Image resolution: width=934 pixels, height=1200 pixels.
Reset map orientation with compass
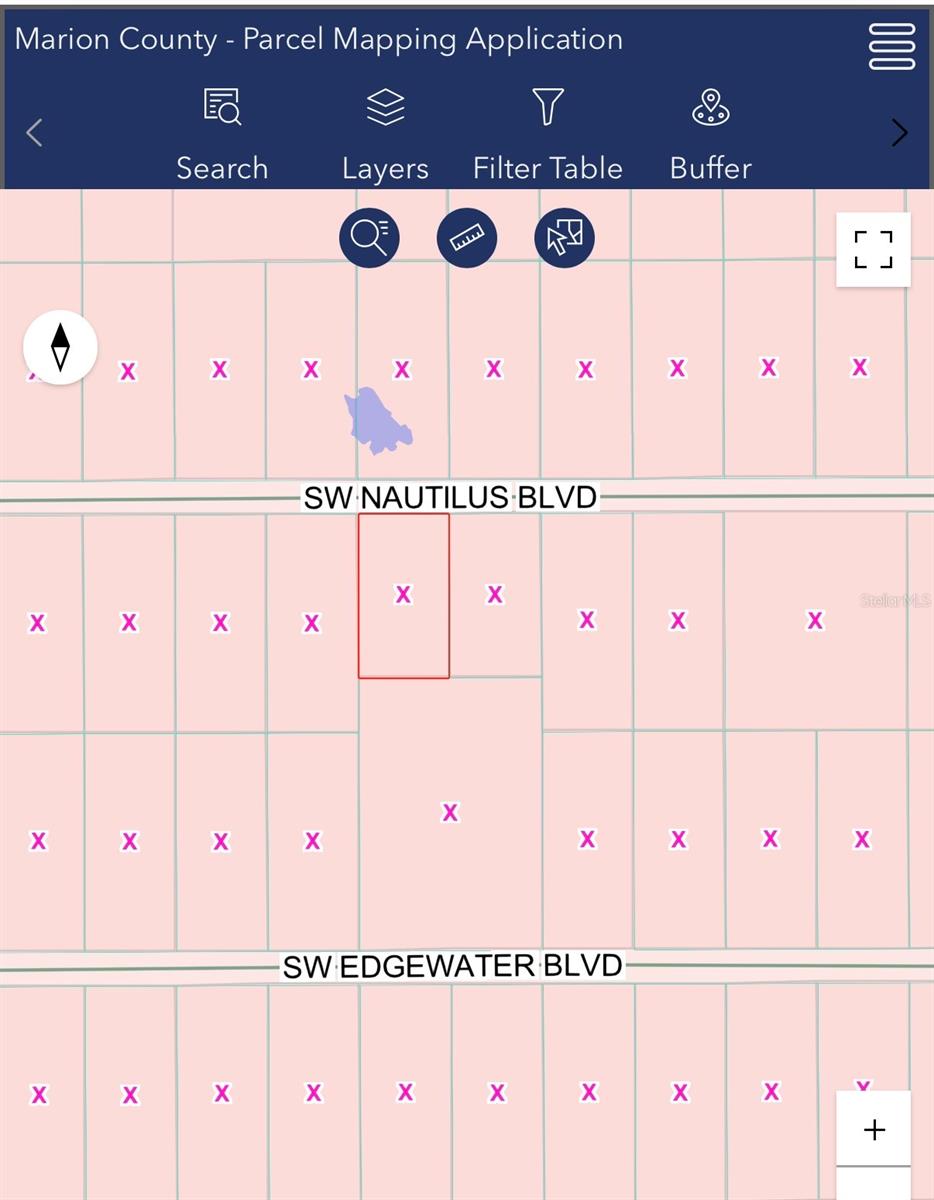pos(60,347)
